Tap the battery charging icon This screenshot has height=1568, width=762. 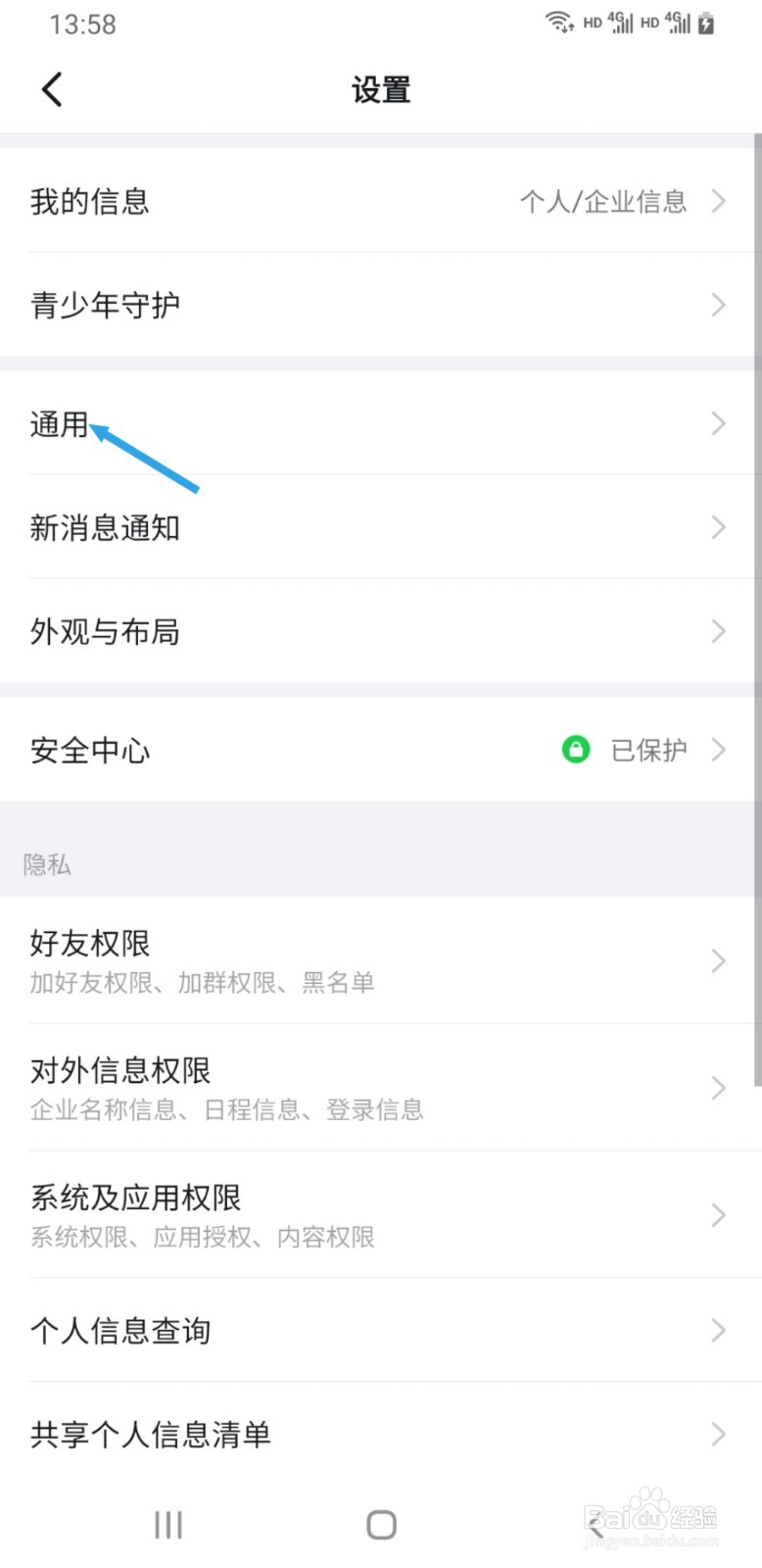706,22
